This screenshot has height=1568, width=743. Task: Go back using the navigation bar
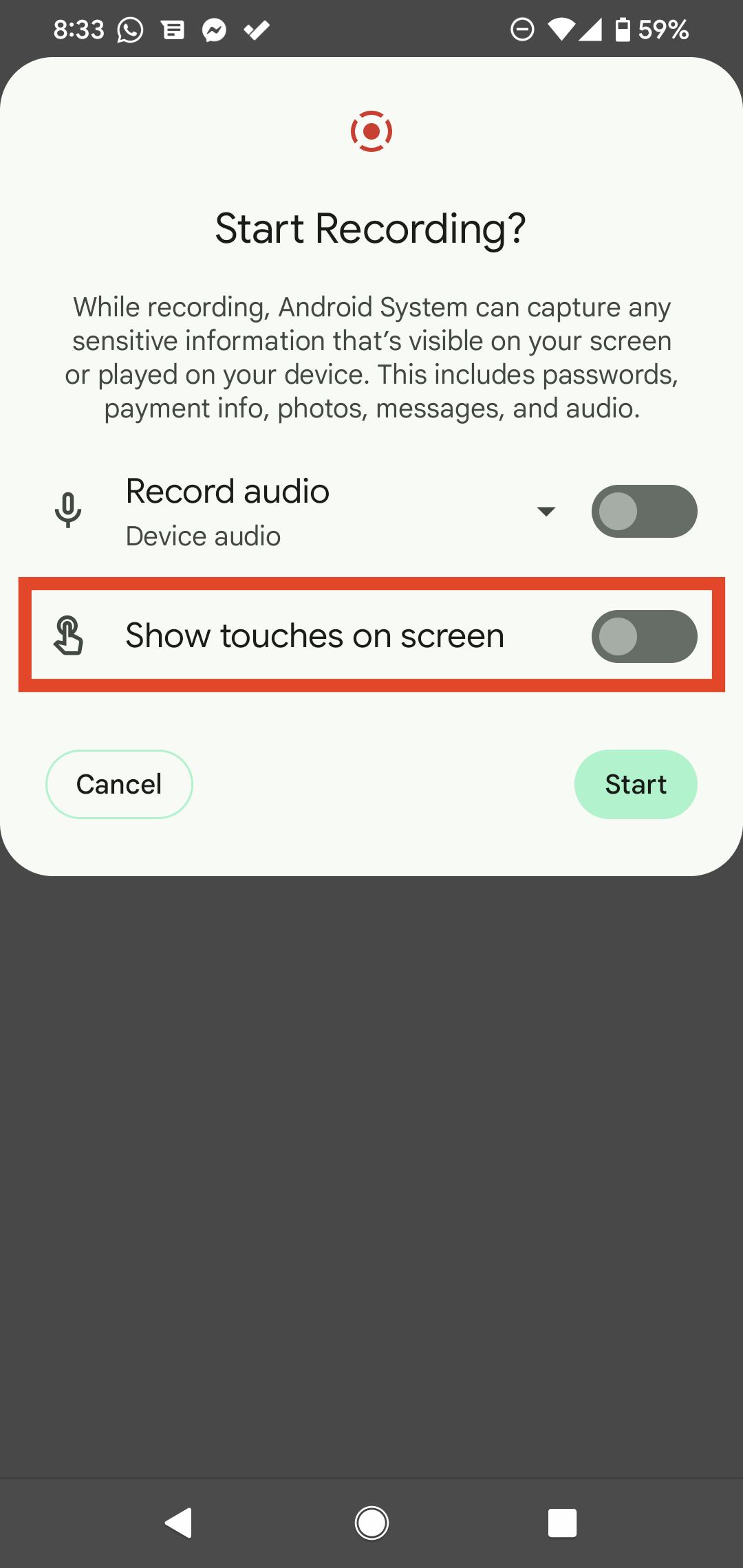point(179,1523)
